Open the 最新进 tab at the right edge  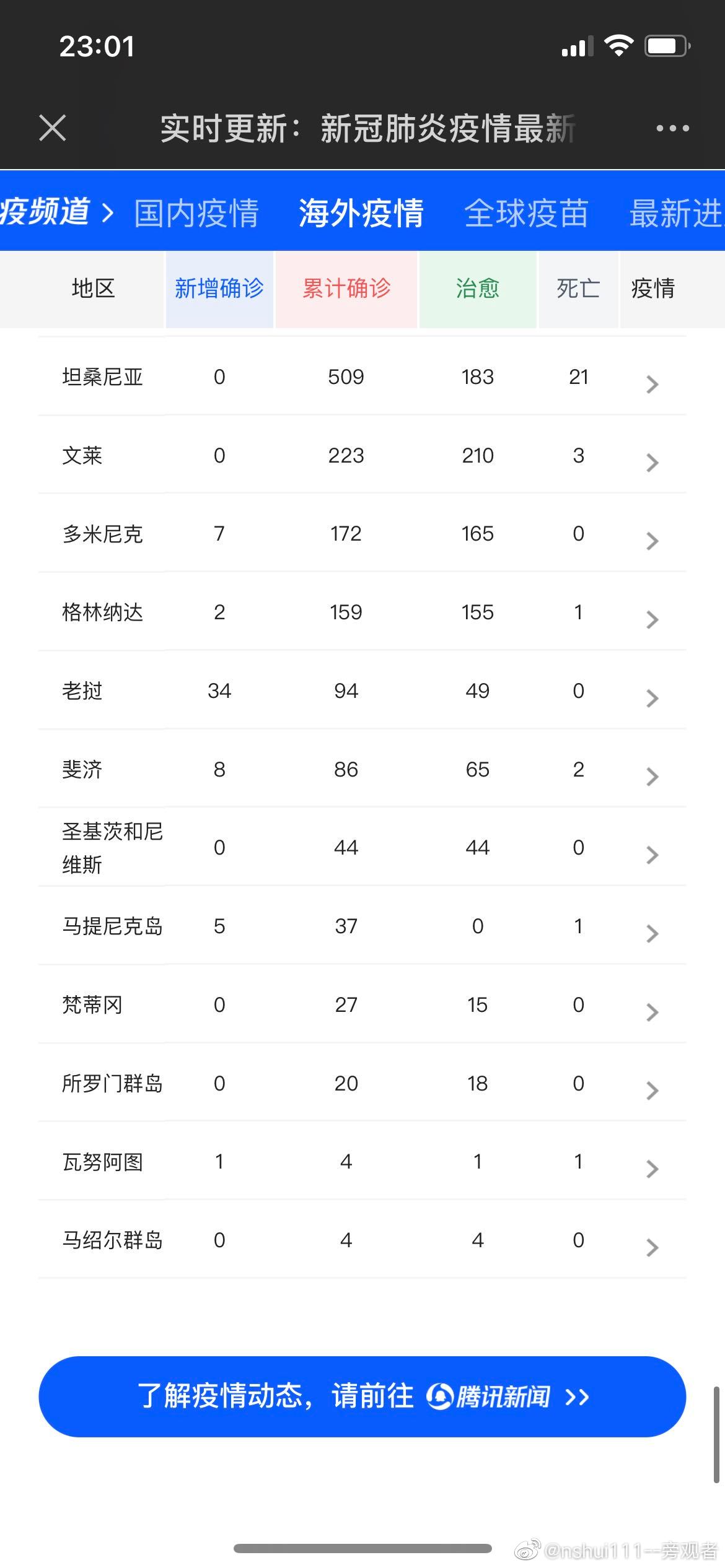click(675, 213)
